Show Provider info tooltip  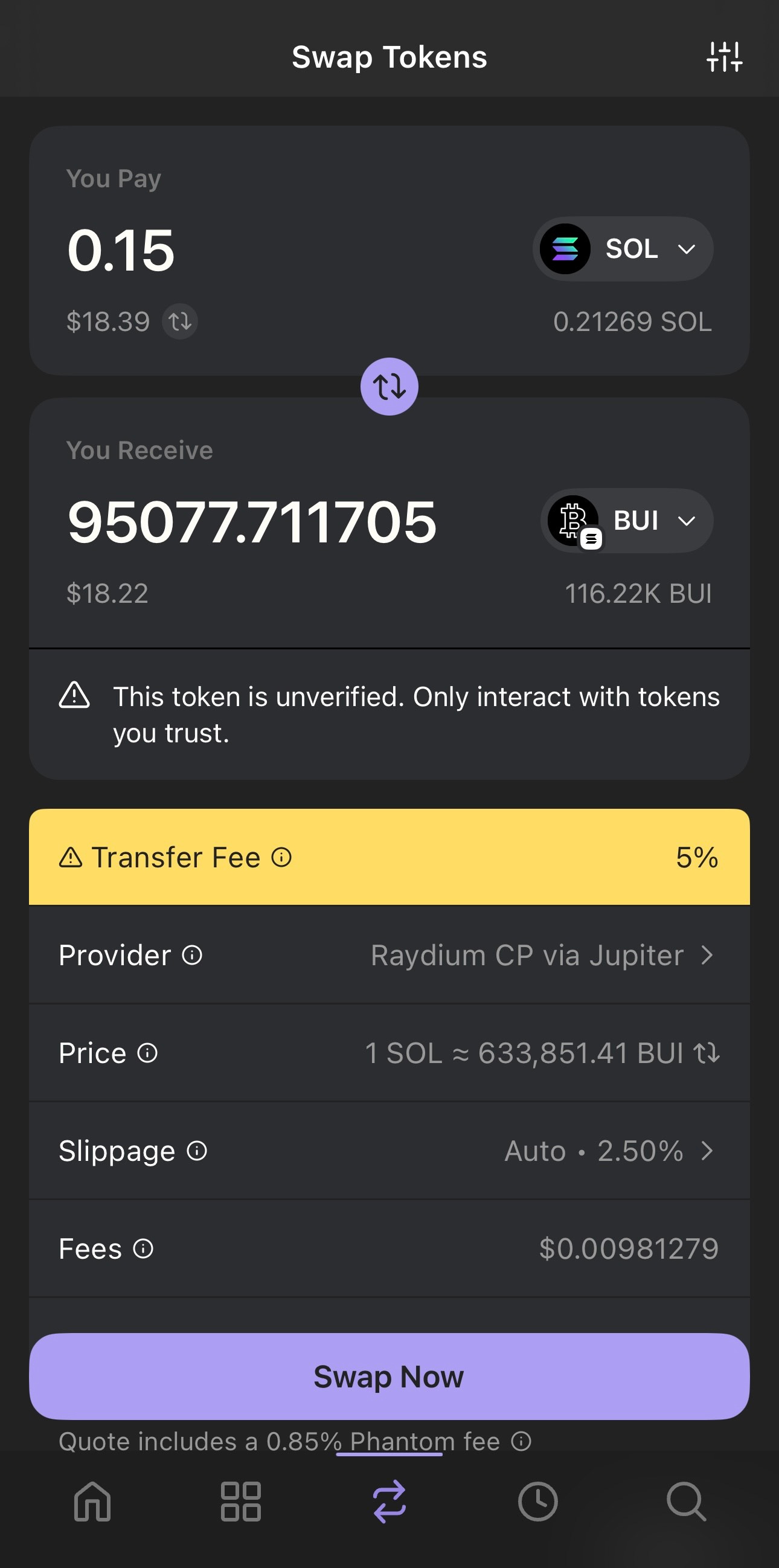click(192, 955)
